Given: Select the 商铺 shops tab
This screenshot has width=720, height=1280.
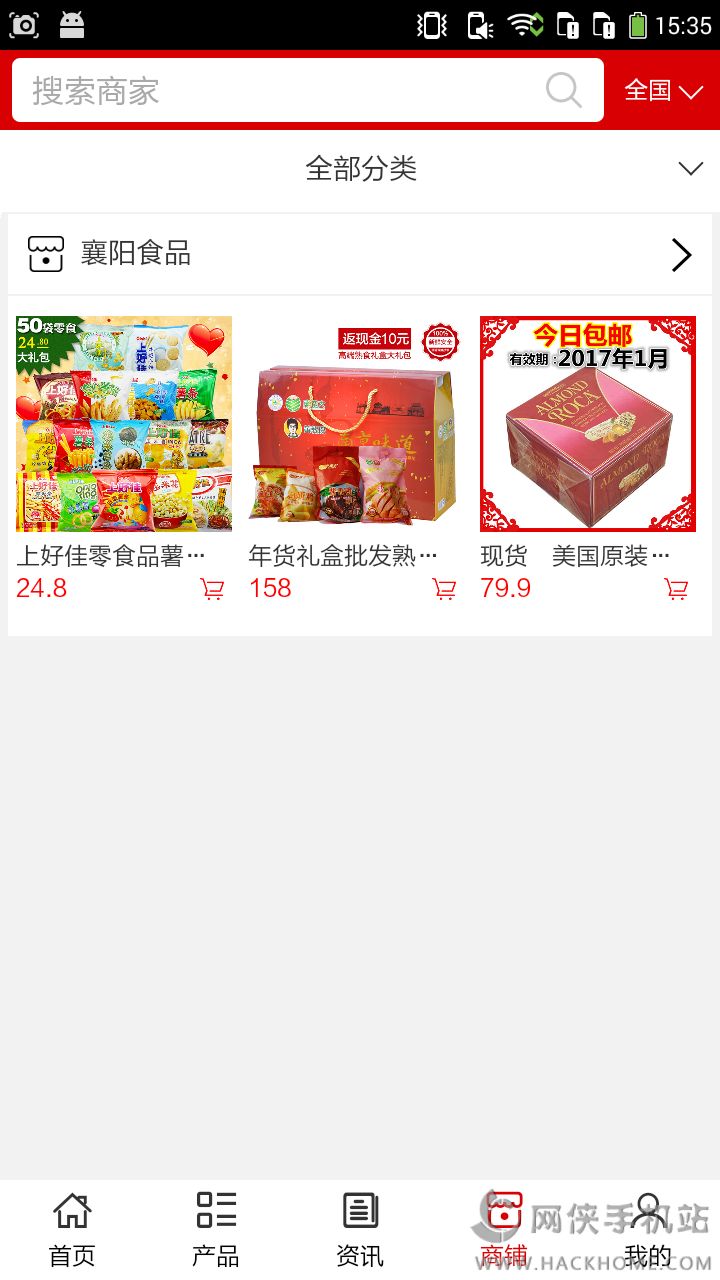Looking at the screenshot, I should click(x=504, y=1229).
